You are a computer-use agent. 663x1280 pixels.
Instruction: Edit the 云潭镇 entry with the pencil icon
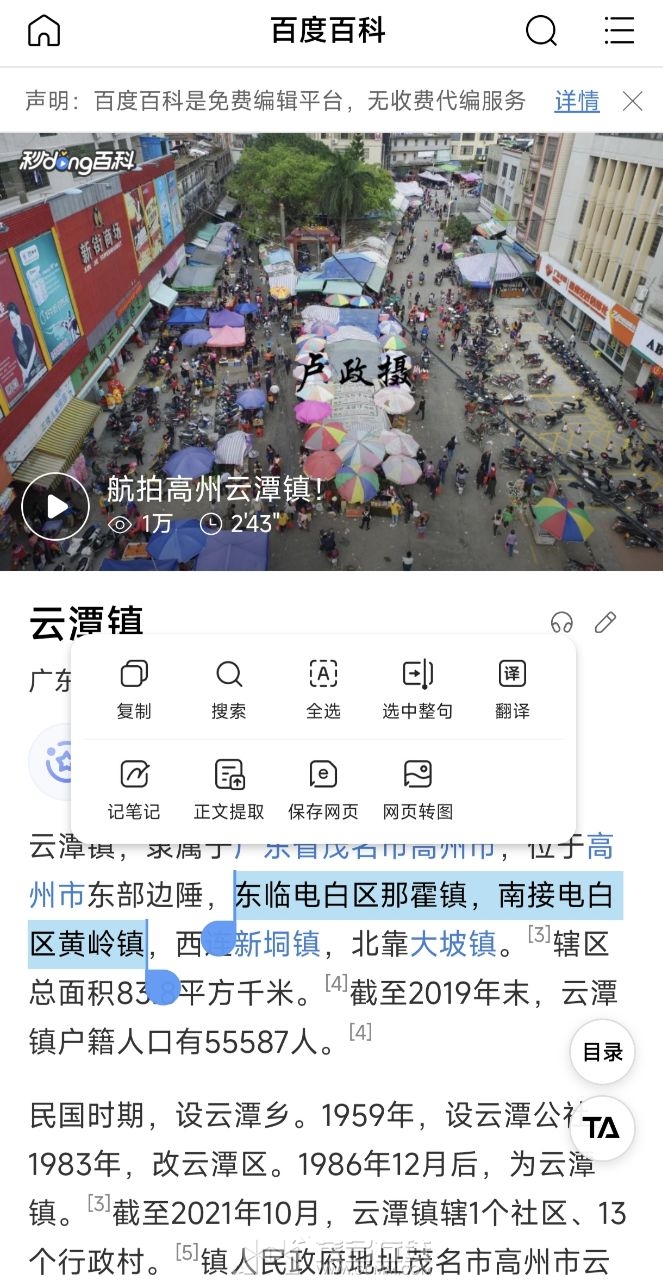605,623
